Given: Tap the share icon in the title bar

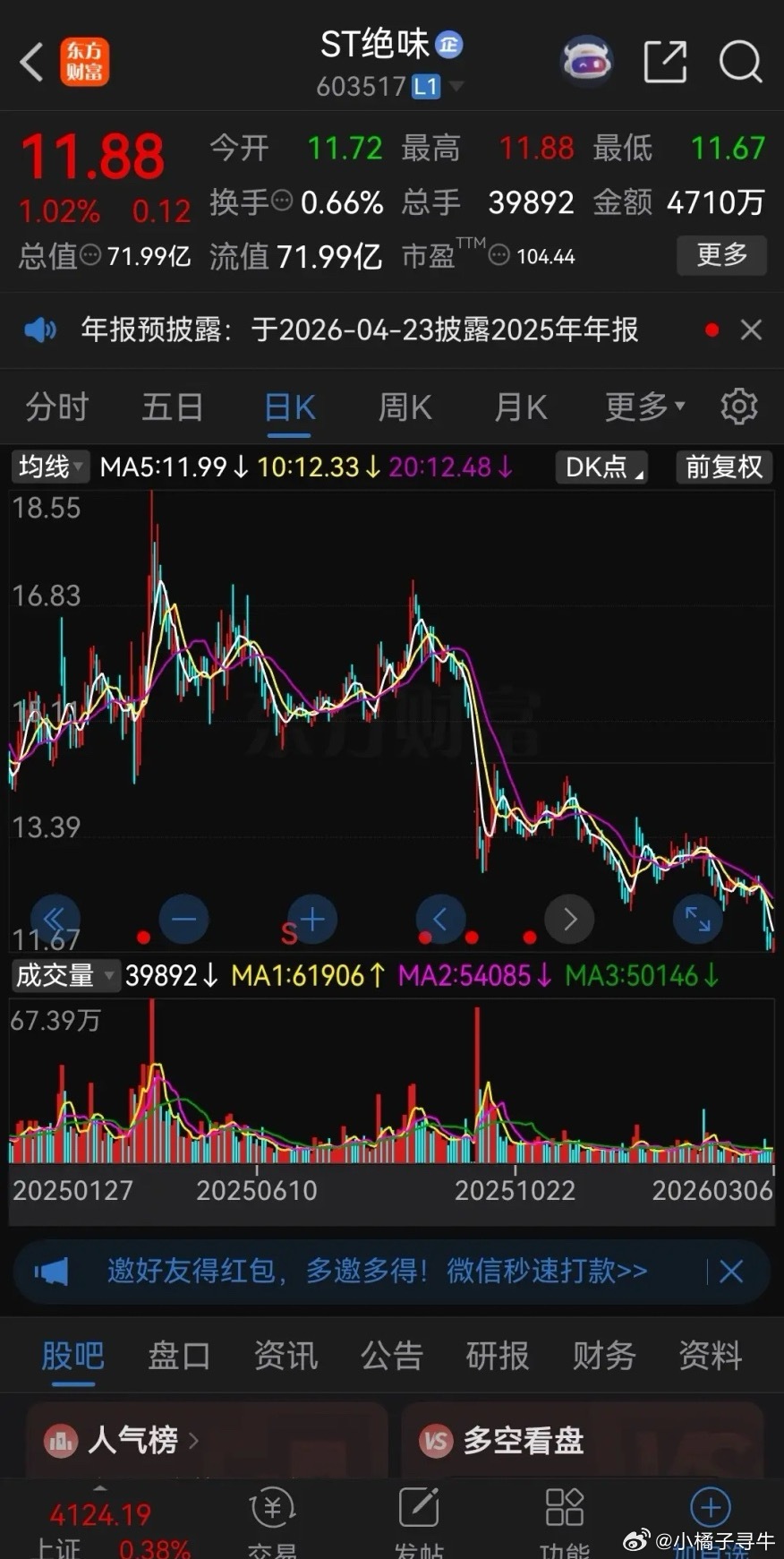Looking at the screenshot, I should point(665,63).
